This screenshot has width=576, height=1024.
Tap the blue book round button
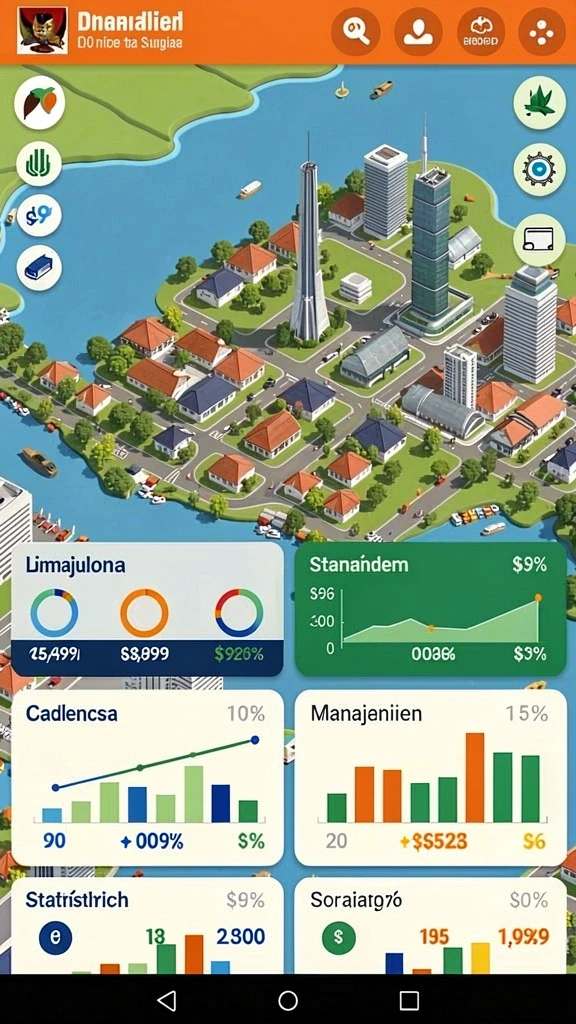pos(39,268)
